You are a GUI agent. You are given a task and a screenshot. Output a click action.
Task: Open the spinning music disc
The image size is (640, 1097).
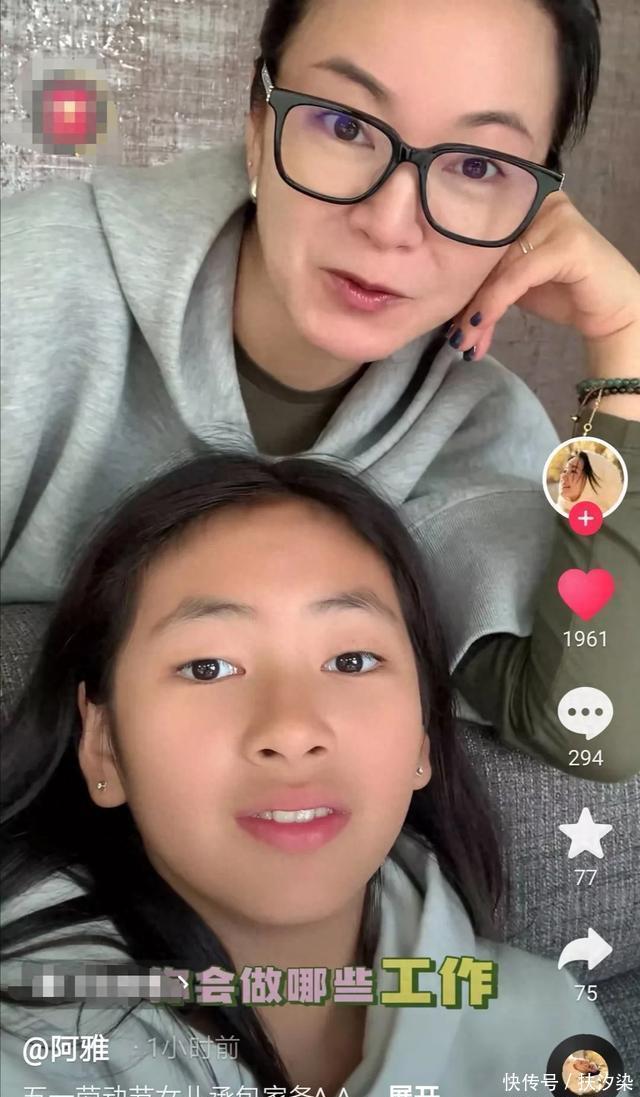[x=585, y=1070]
